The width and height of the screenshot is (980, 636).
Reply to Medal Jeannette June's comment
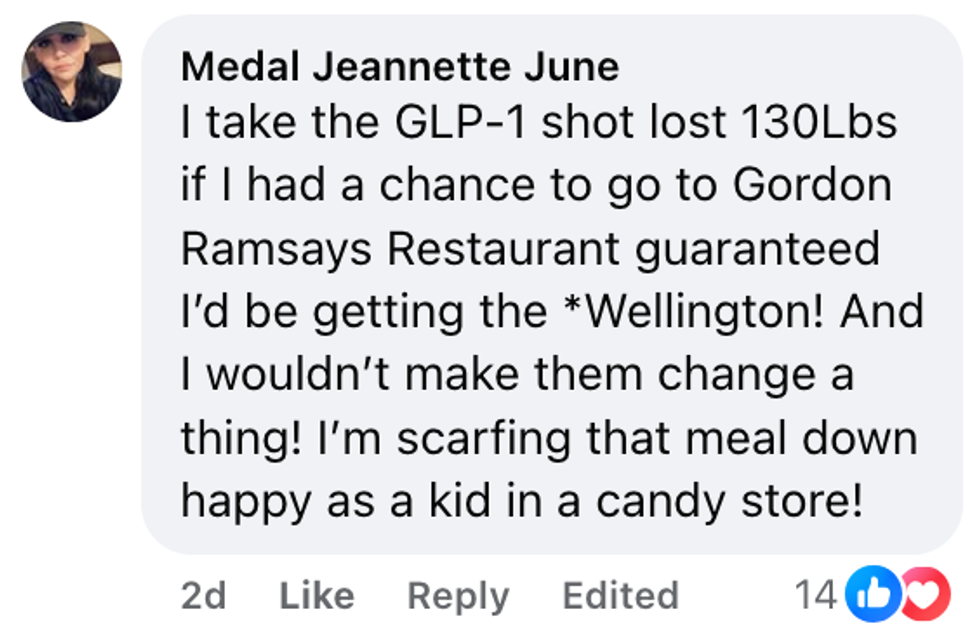(x=458, y=596)
